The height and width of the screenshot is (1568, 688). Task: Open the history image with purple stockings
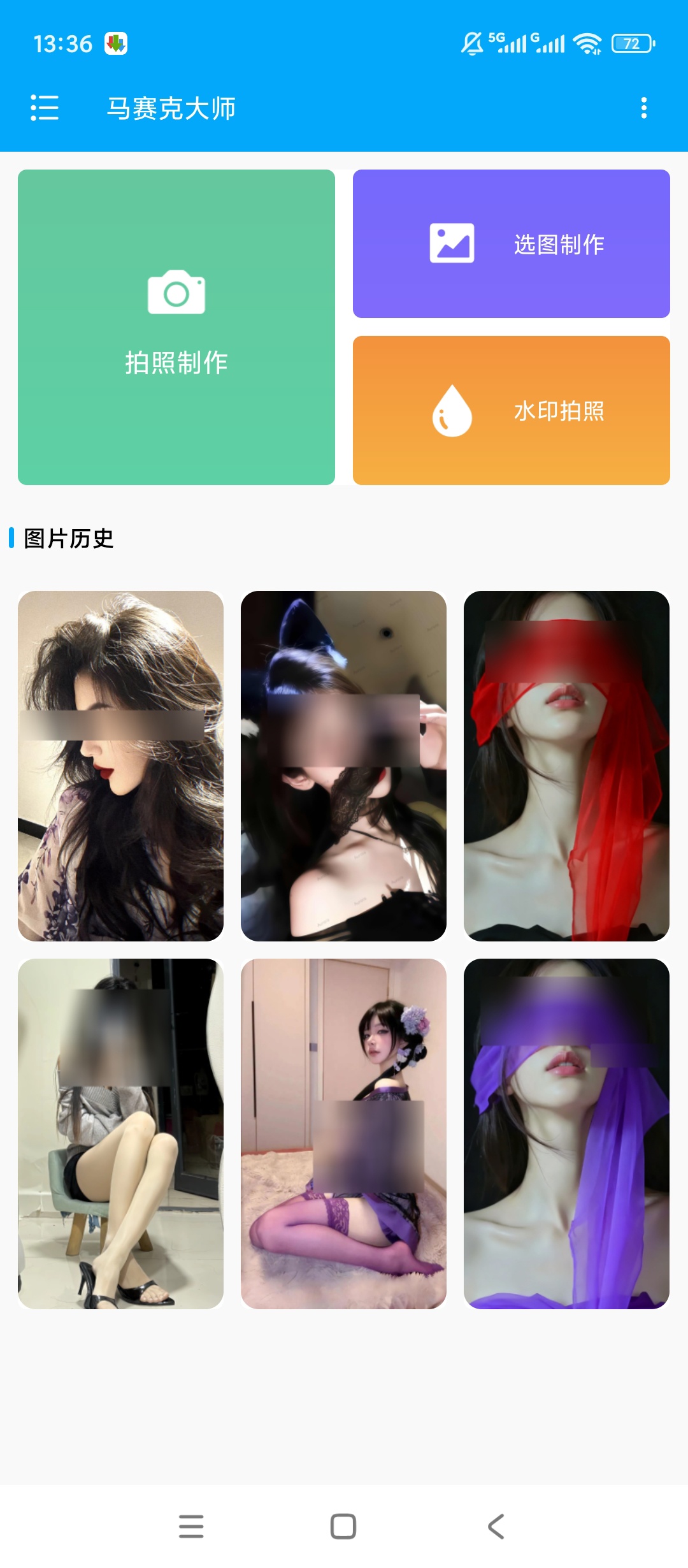[x=343, y=1133]
